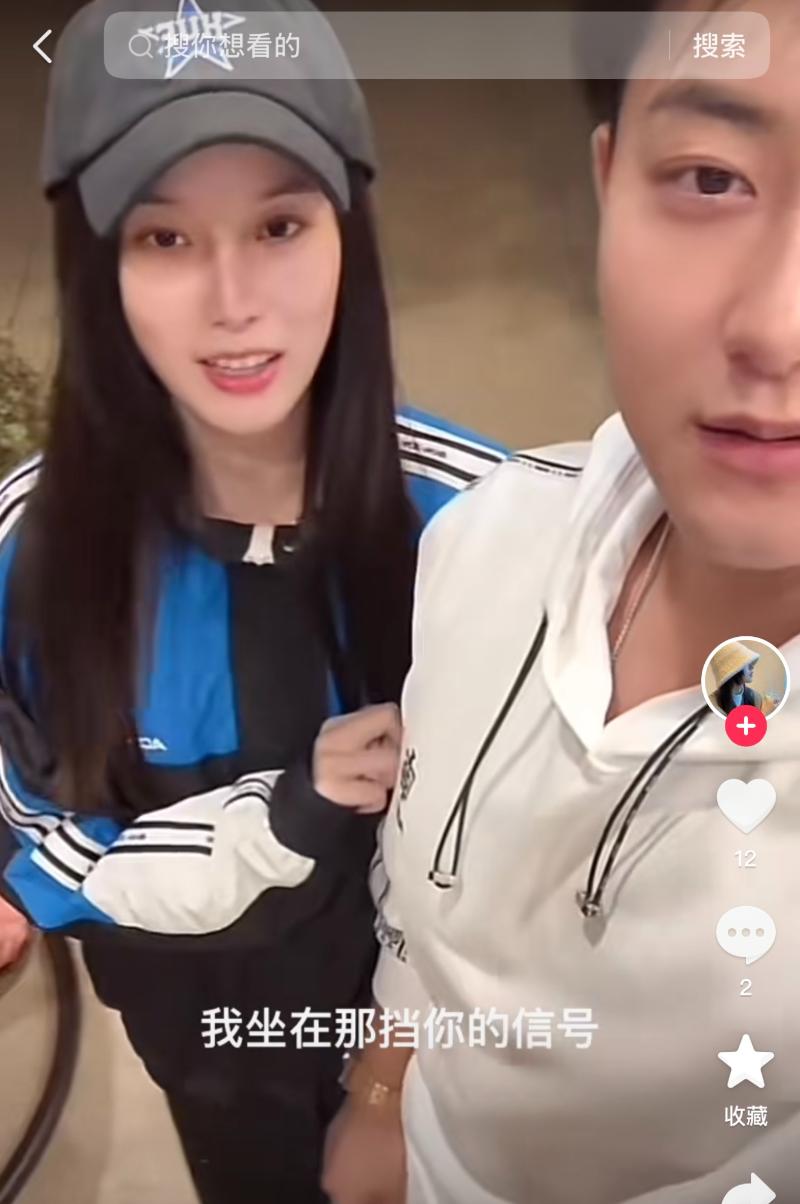Follow the creator with the plus badge
800x1204 pixels.
coord(745,725)
